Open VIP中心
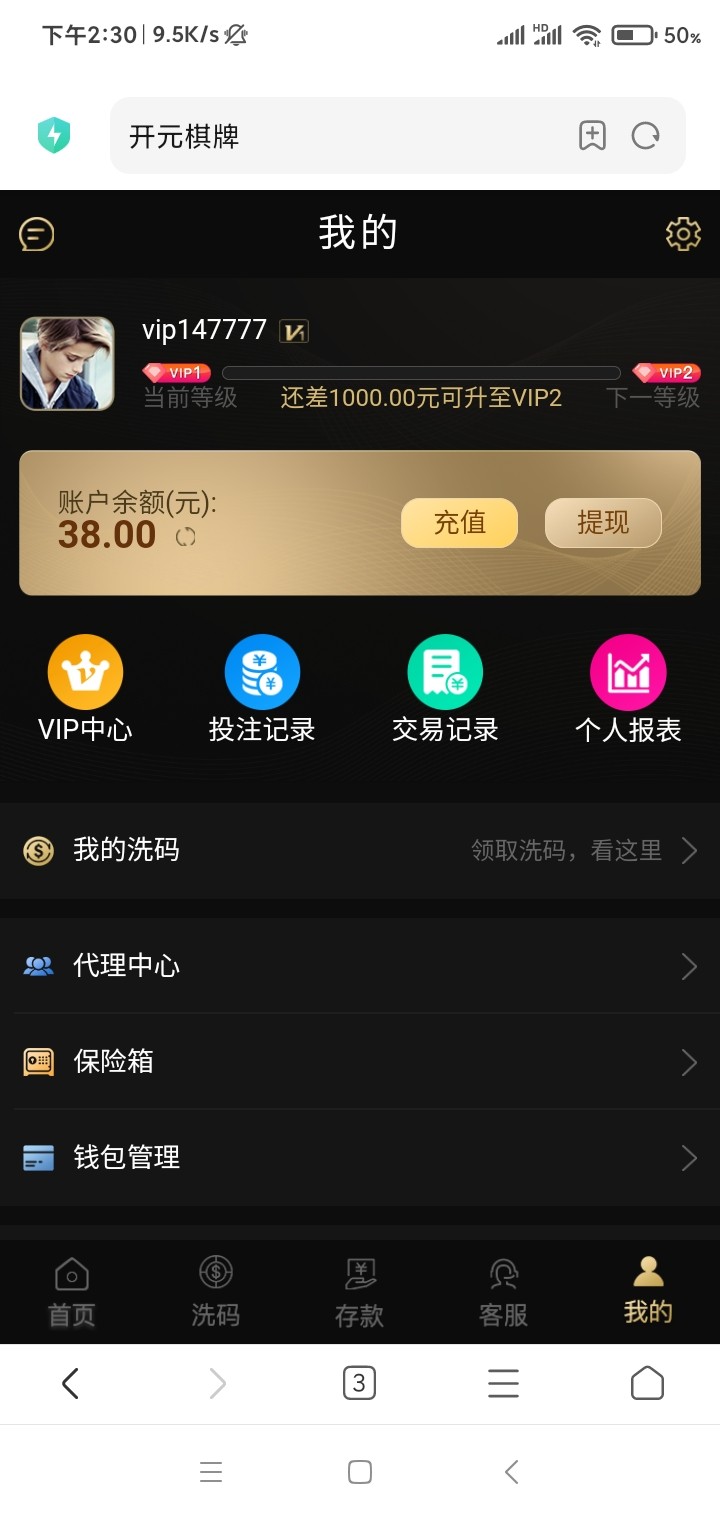The image size is (720, 1520). [x=85, y=690]
